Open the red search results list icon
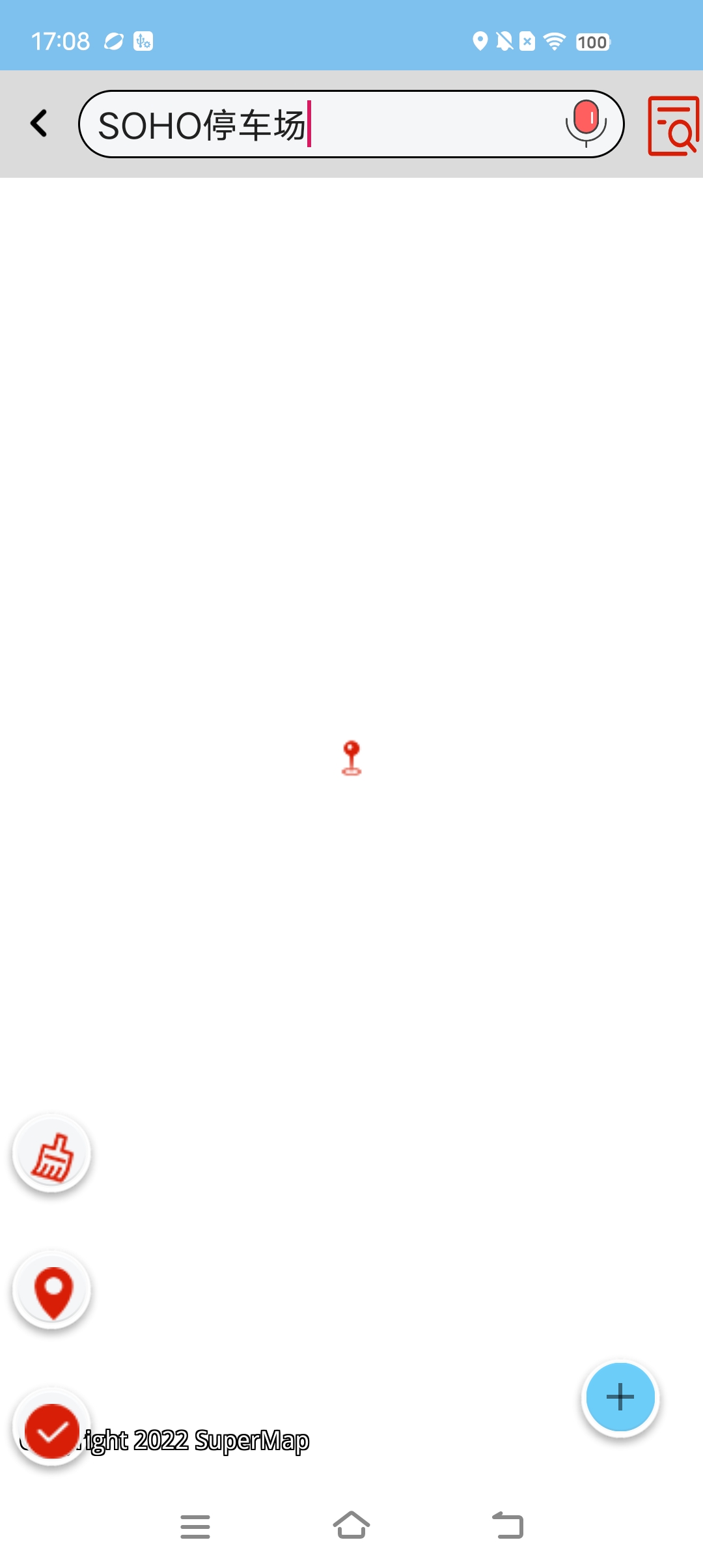Screen dimensions: 703x1568 click(x=674, y=126)
